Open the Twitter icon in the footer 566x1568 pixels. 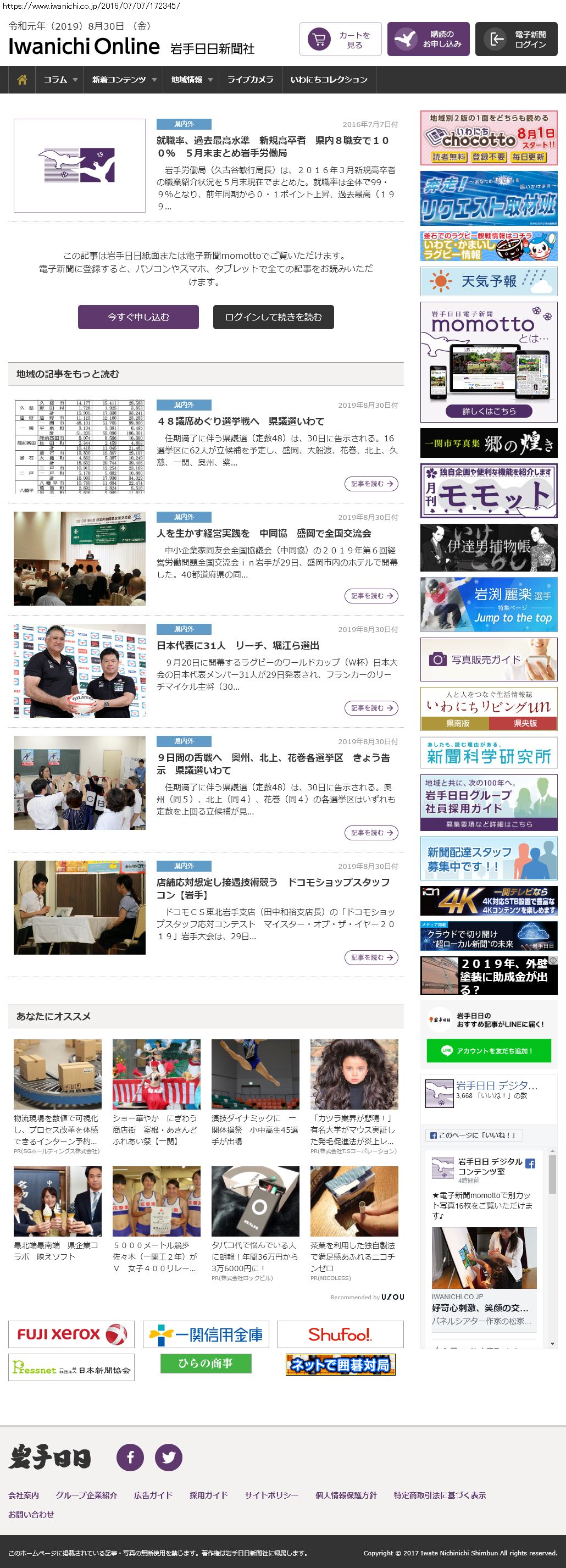point(169,1457)
